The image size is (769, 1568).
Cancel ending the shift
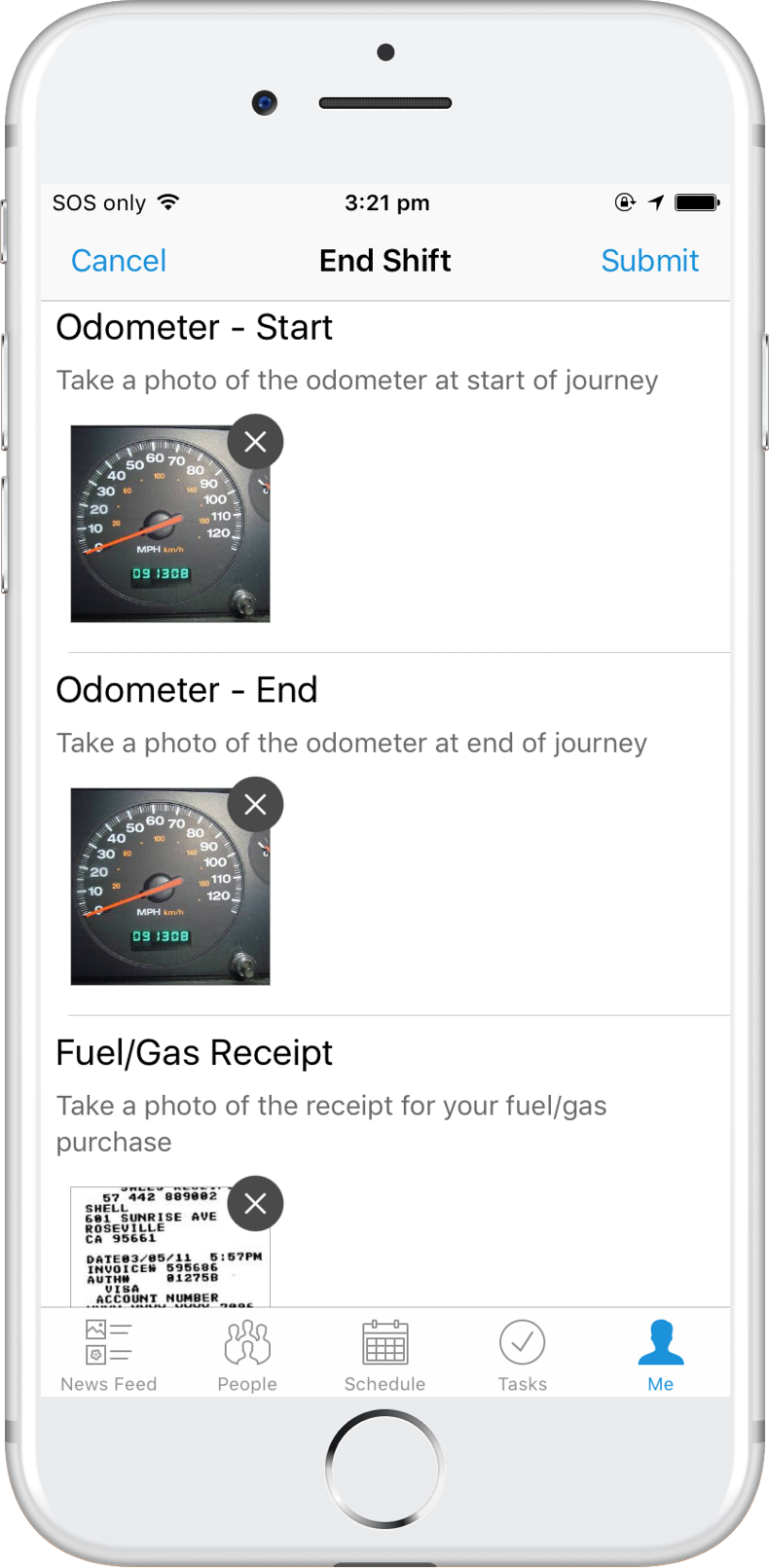click(119, 261)
